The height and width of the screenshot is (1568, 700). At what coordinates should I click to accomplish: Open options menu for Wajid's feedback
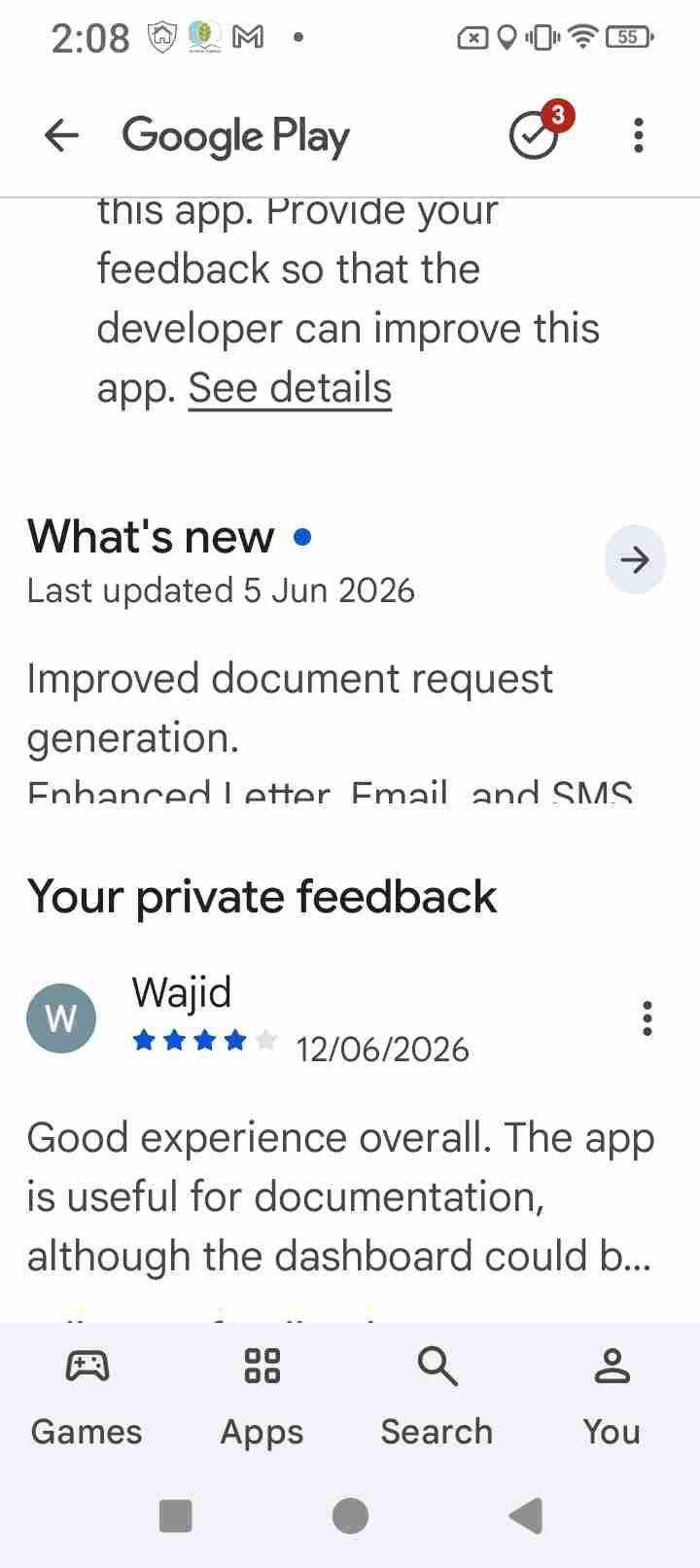pyautogui.click(x=647, y=1018)
